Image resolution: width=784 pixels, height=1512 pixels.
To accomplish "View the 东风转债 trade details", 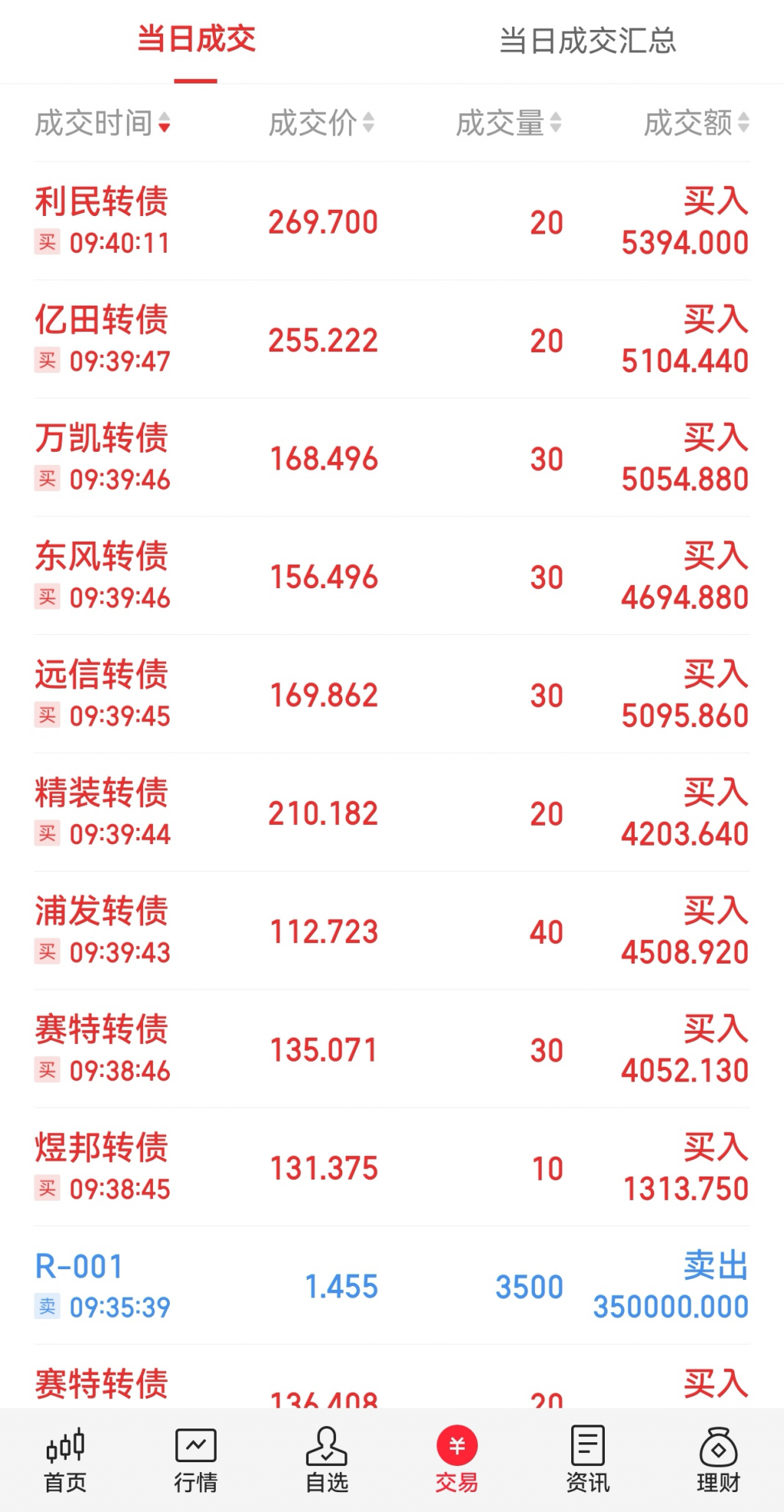I will click(x=392, y=576).
